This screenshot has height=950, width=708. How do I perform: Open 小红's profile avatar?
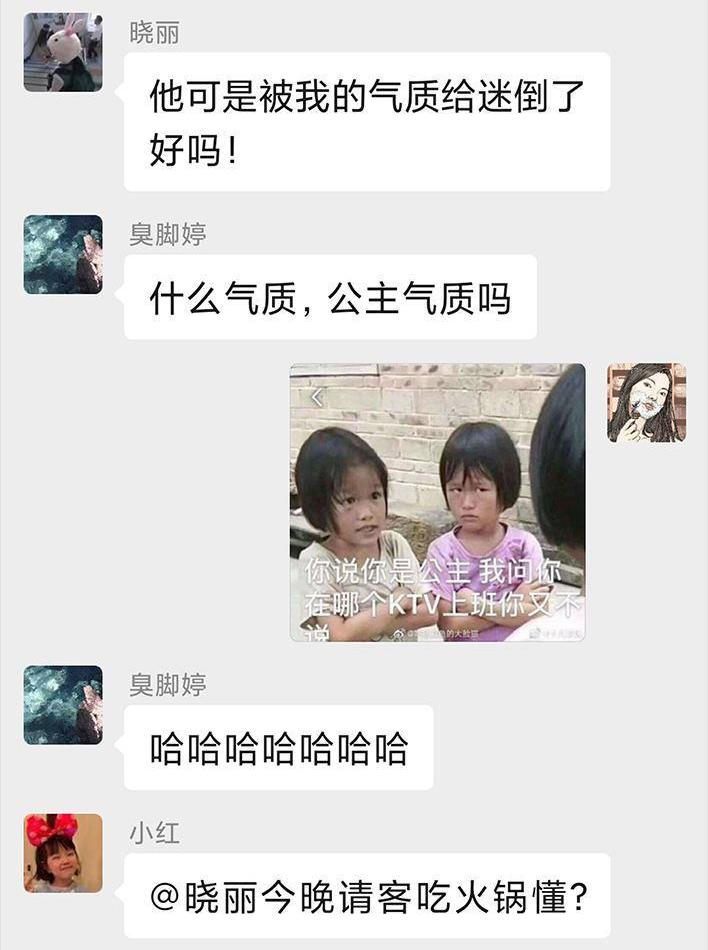(63, 853)
